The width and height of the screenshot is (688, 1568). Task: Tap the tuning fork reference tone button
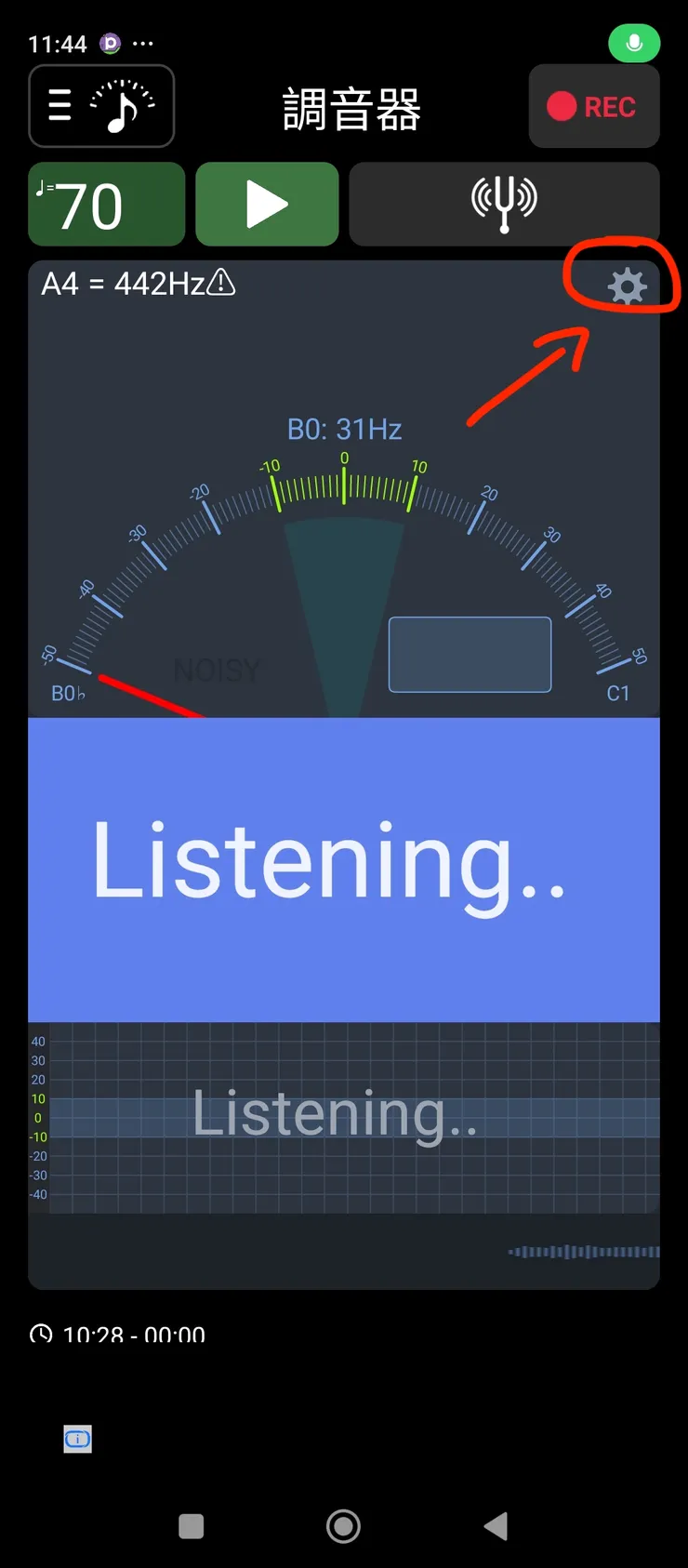pyautogui.click(x=504, y=205)
